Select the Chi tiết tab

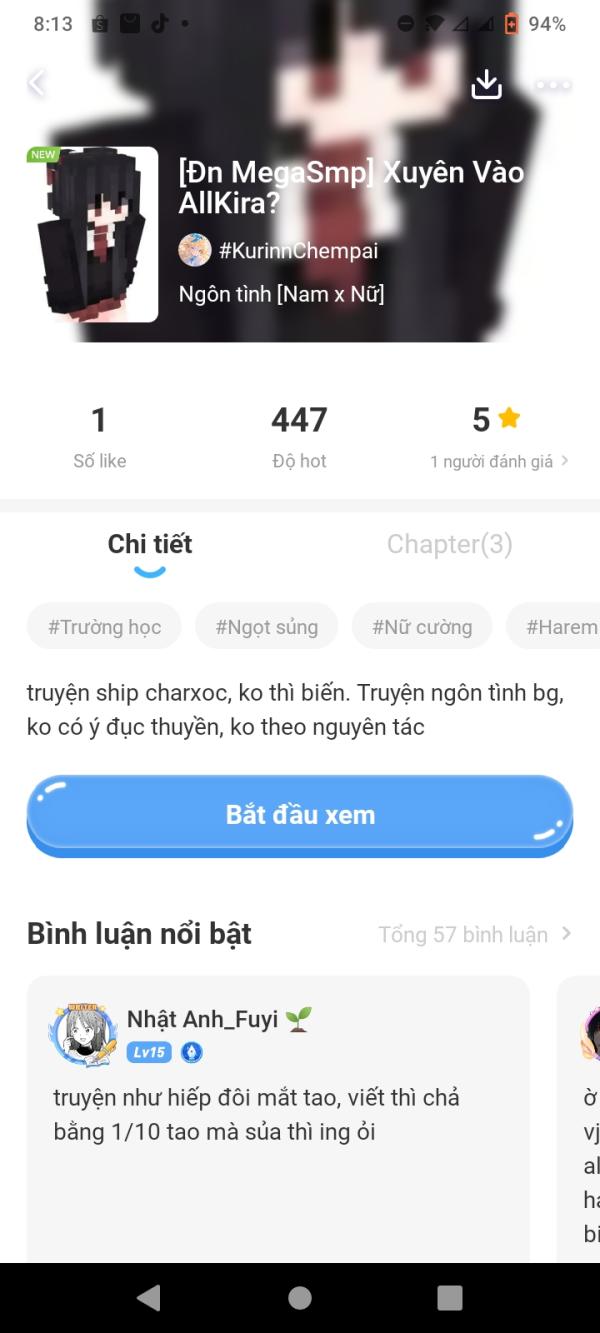click(x=150, y=544)
